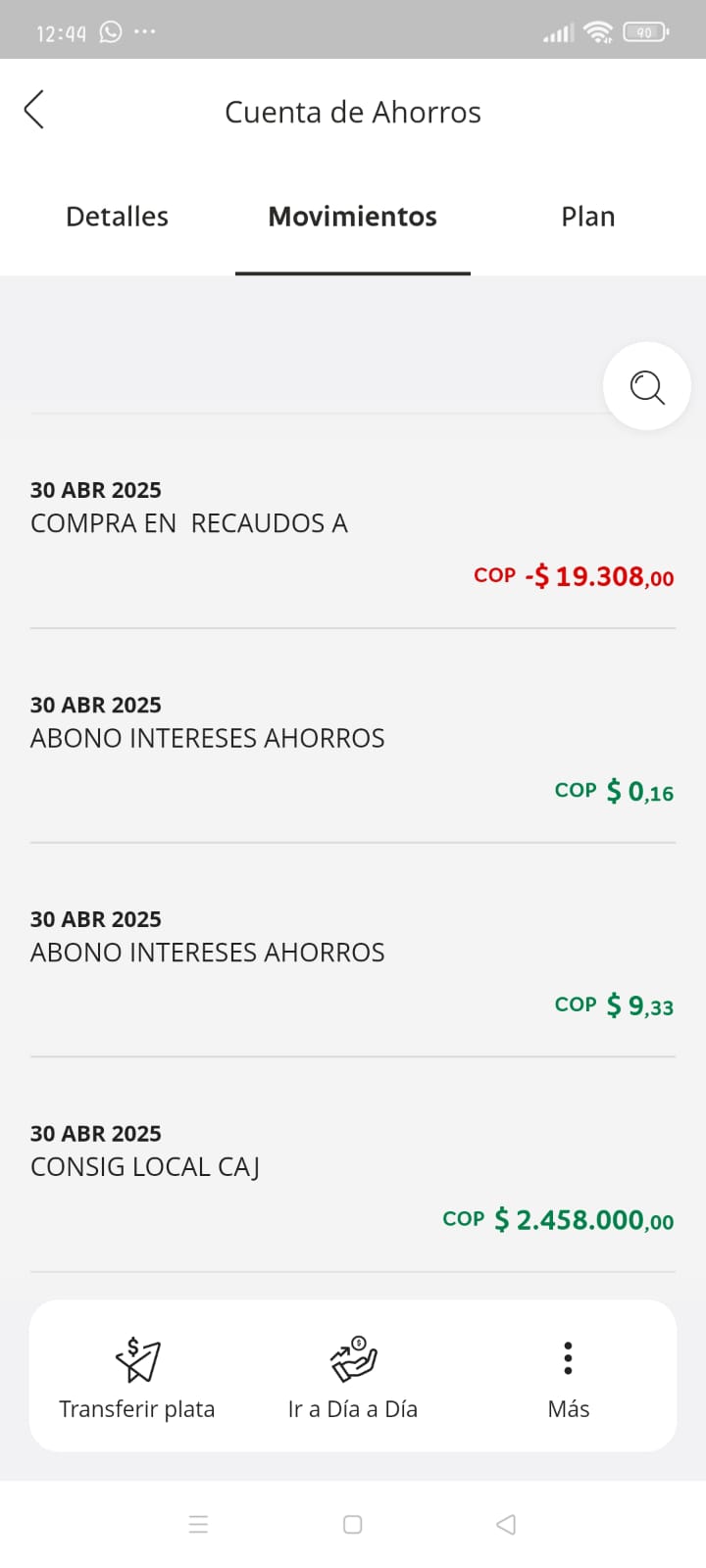This screenshot has height=1568, width=706.
Task: Open the system recent apps button
Action: coord(198,1524)
